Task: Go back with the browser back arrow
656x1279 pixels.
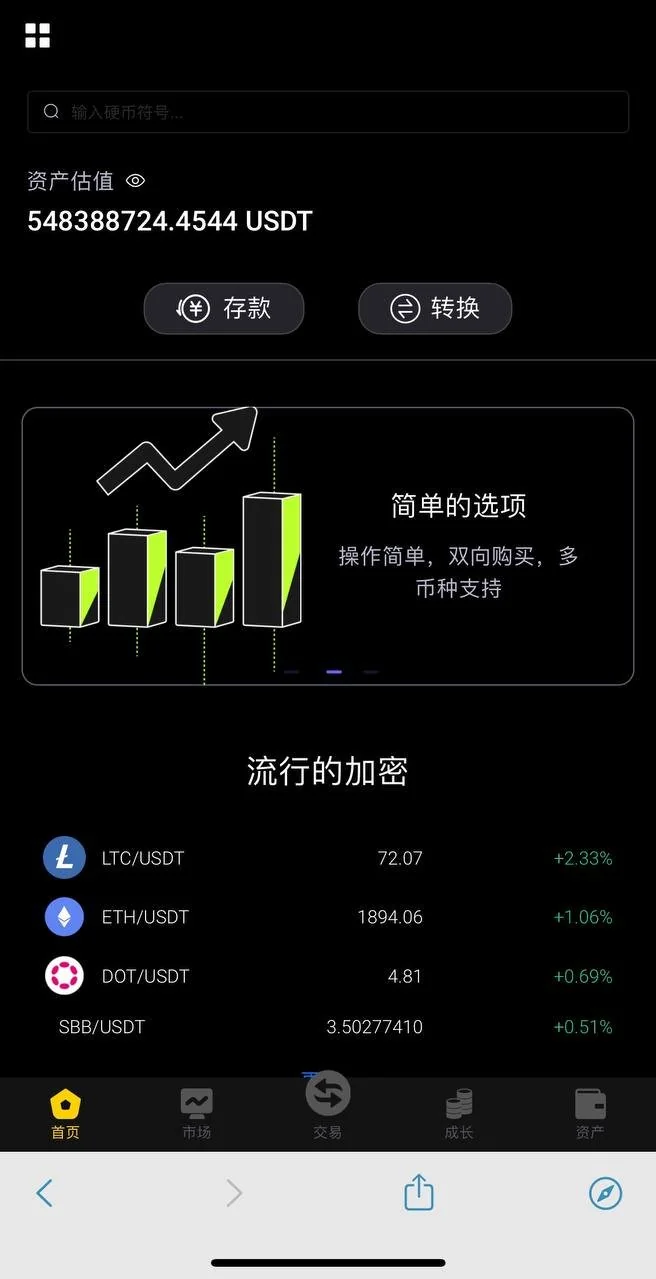Action: [44, 1192]
